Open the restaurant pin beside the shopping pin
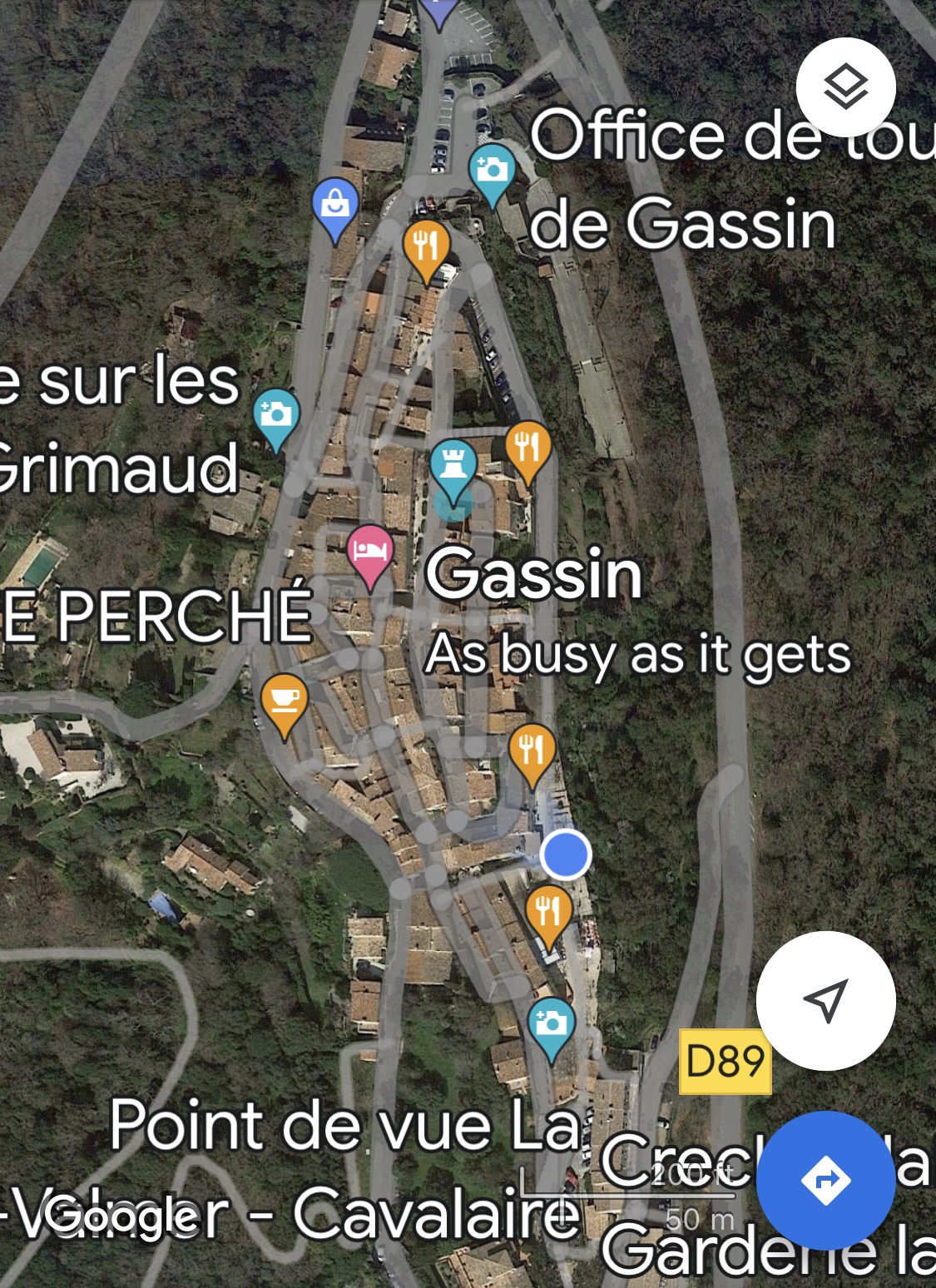Viewport: 936px width, 1288px height. 427,245
